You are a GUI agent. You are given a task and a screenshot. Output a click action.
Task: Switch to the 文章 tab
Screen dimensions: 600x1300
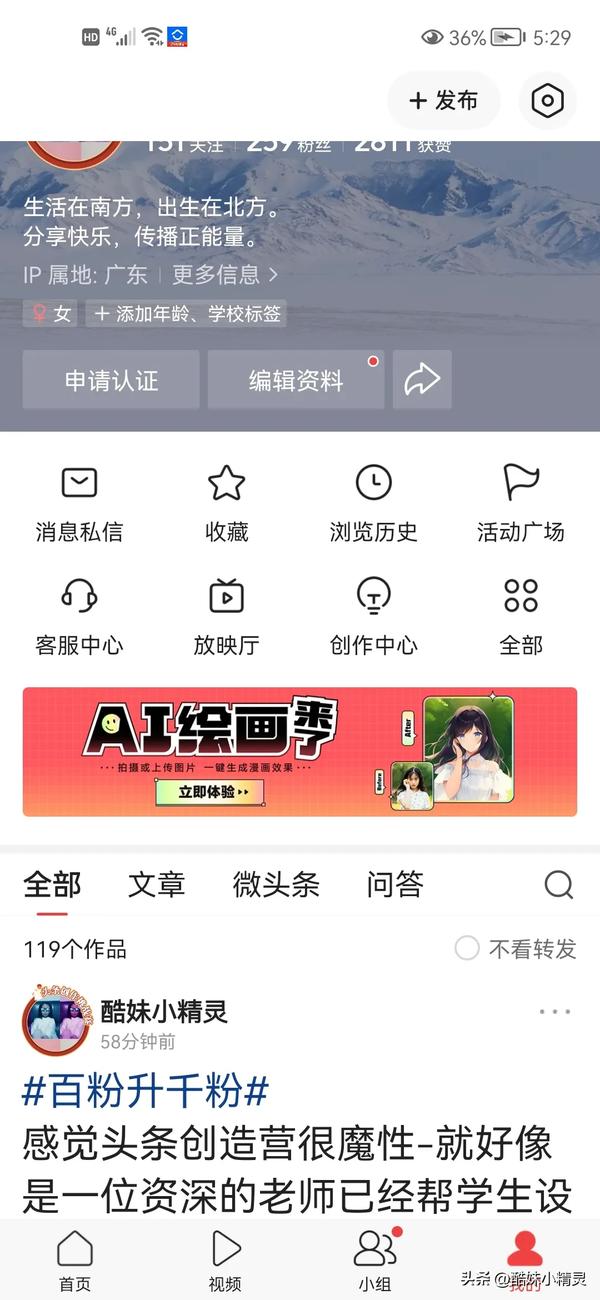[x=157, y=884]
